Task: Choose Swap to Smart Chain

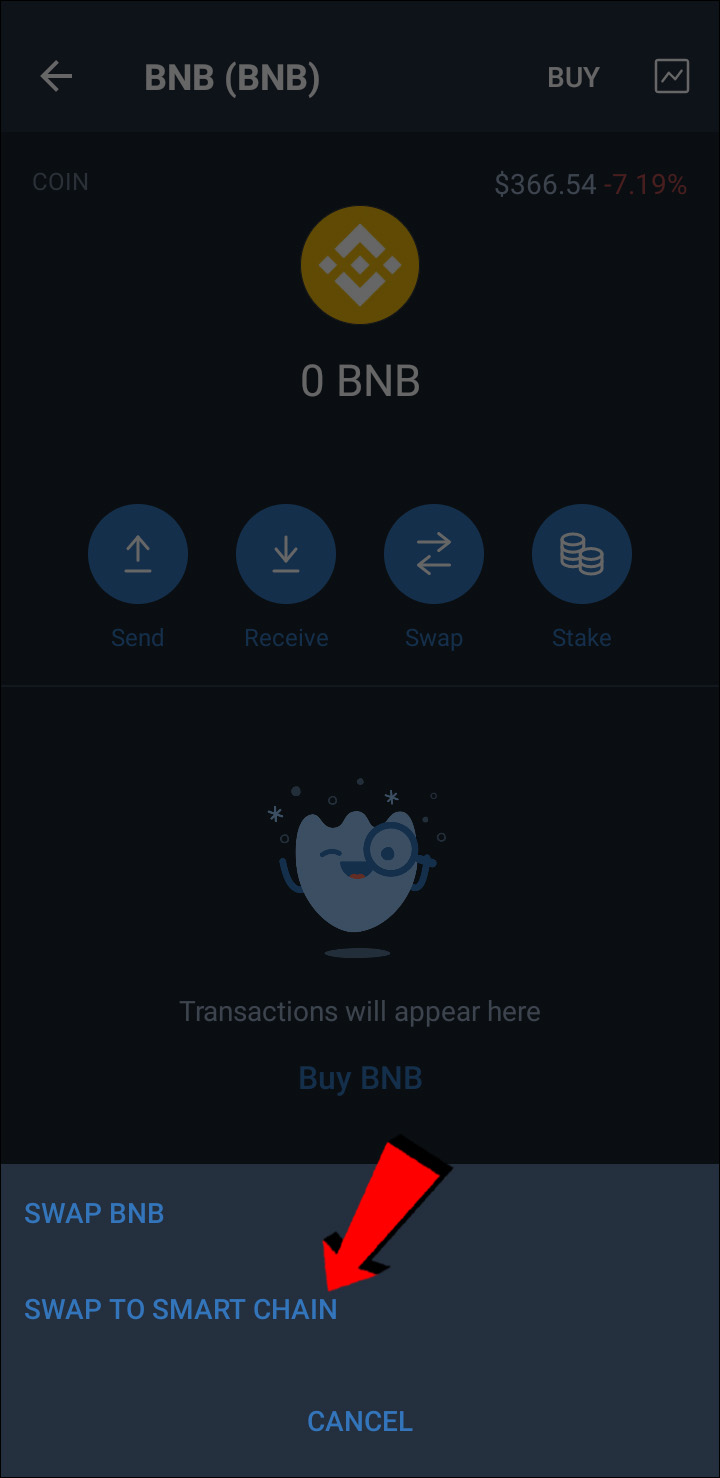Action: [x=181, y=1309]
